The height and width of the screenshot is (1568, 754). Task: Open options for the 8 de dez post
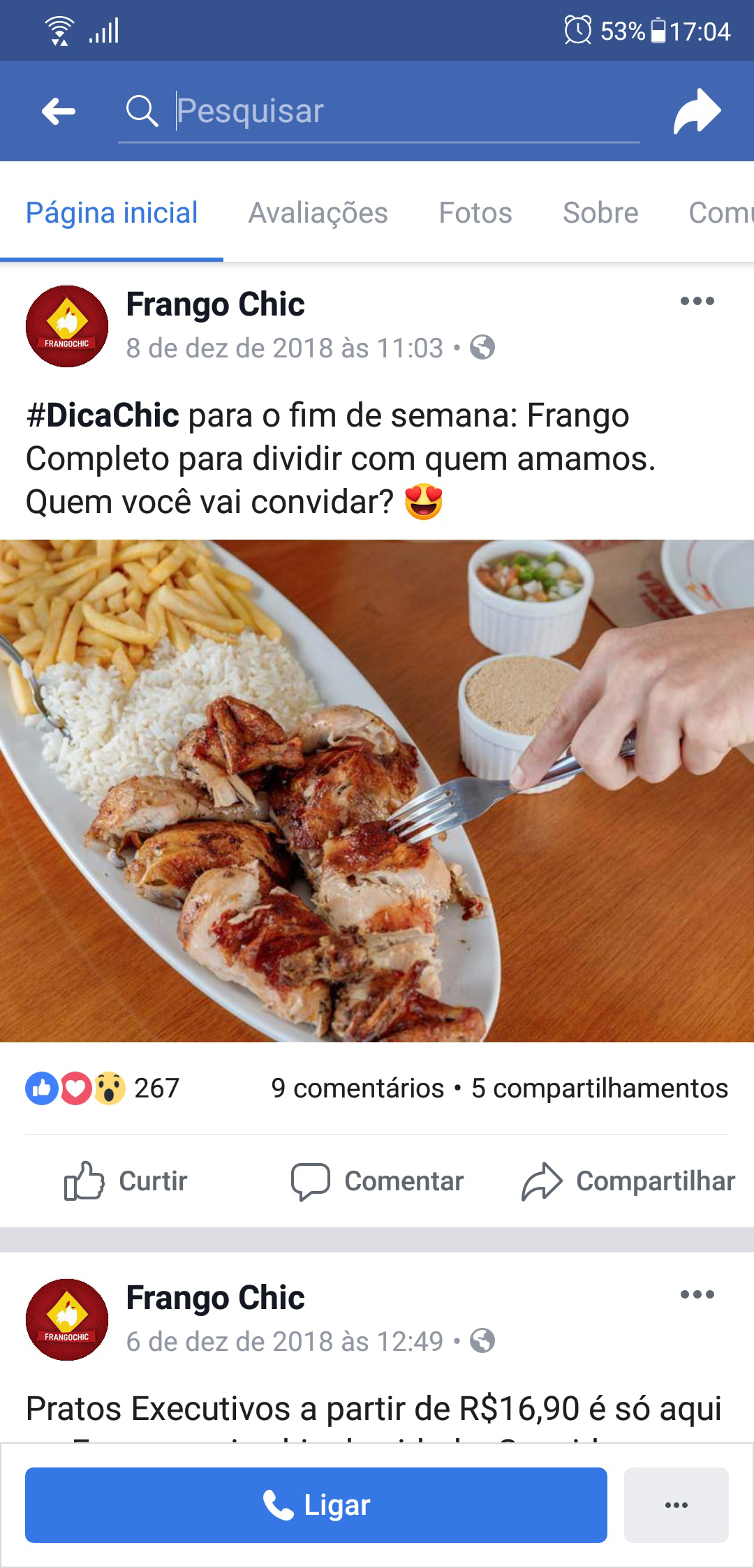click(x=697, y=302)
